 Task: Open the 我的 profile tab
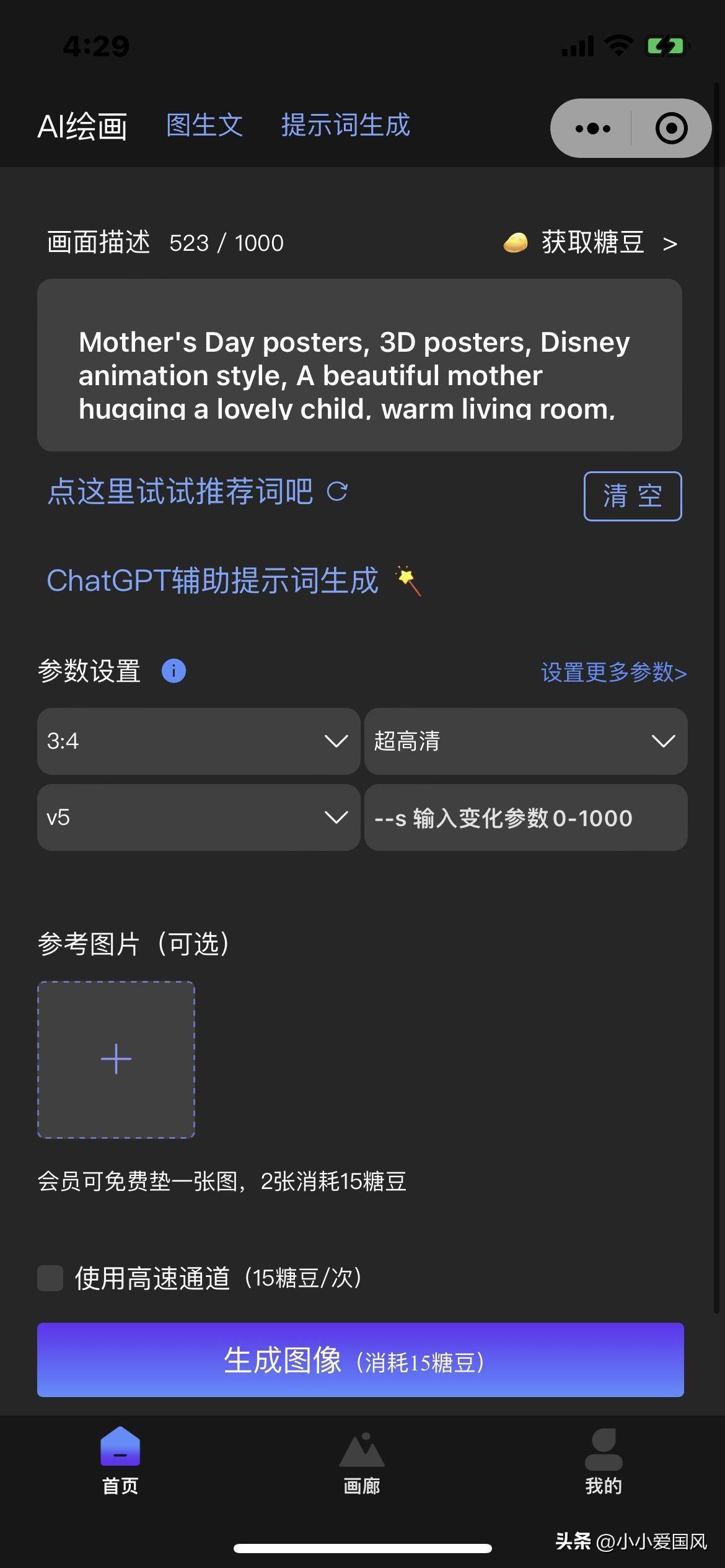604,1463
